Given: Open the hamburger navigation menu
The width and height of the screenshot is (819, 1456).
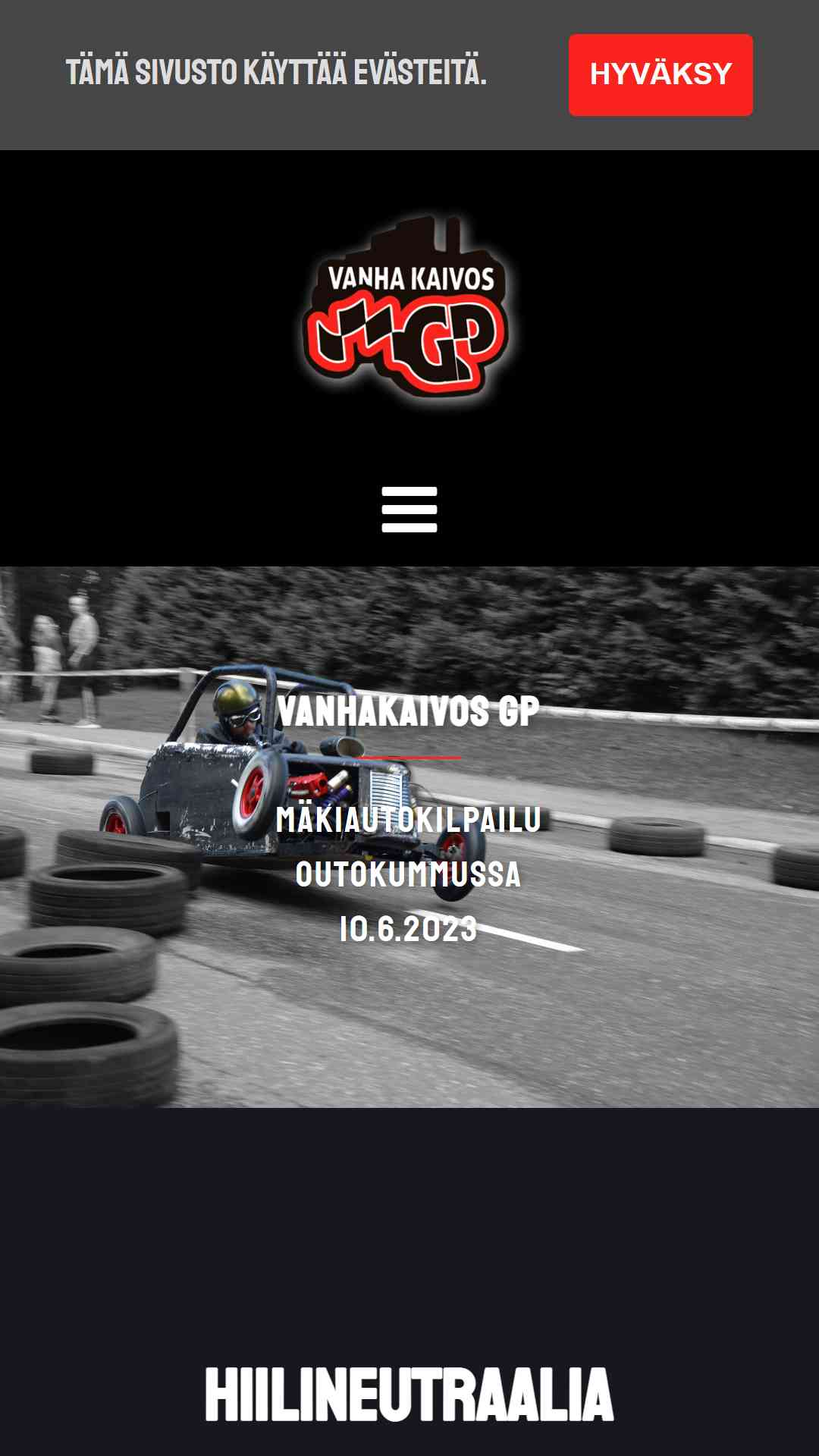Looking at the screenshot, I should (409, 510).
